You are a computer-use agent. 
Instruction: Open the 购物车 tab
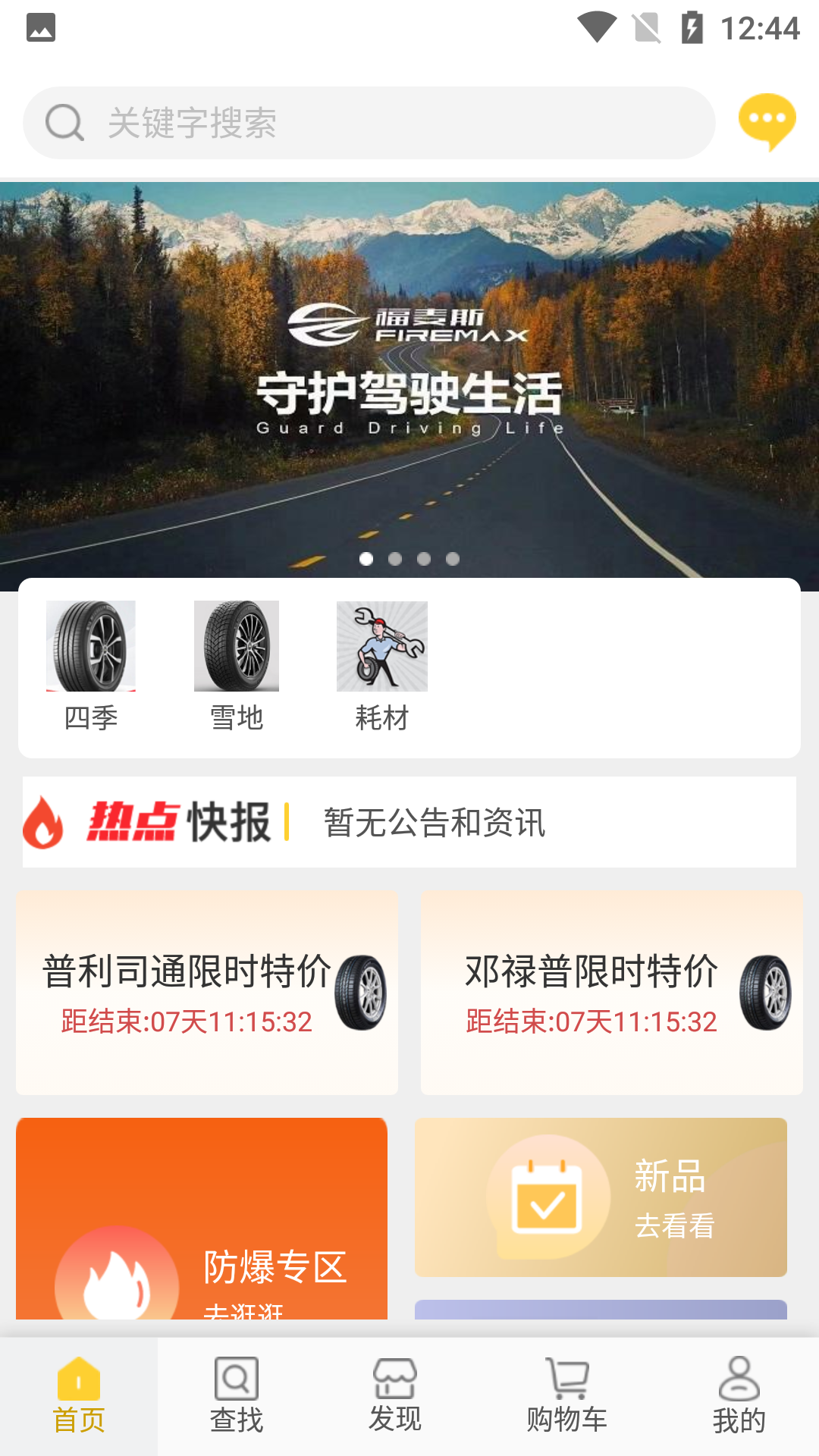click(567, 1397)
